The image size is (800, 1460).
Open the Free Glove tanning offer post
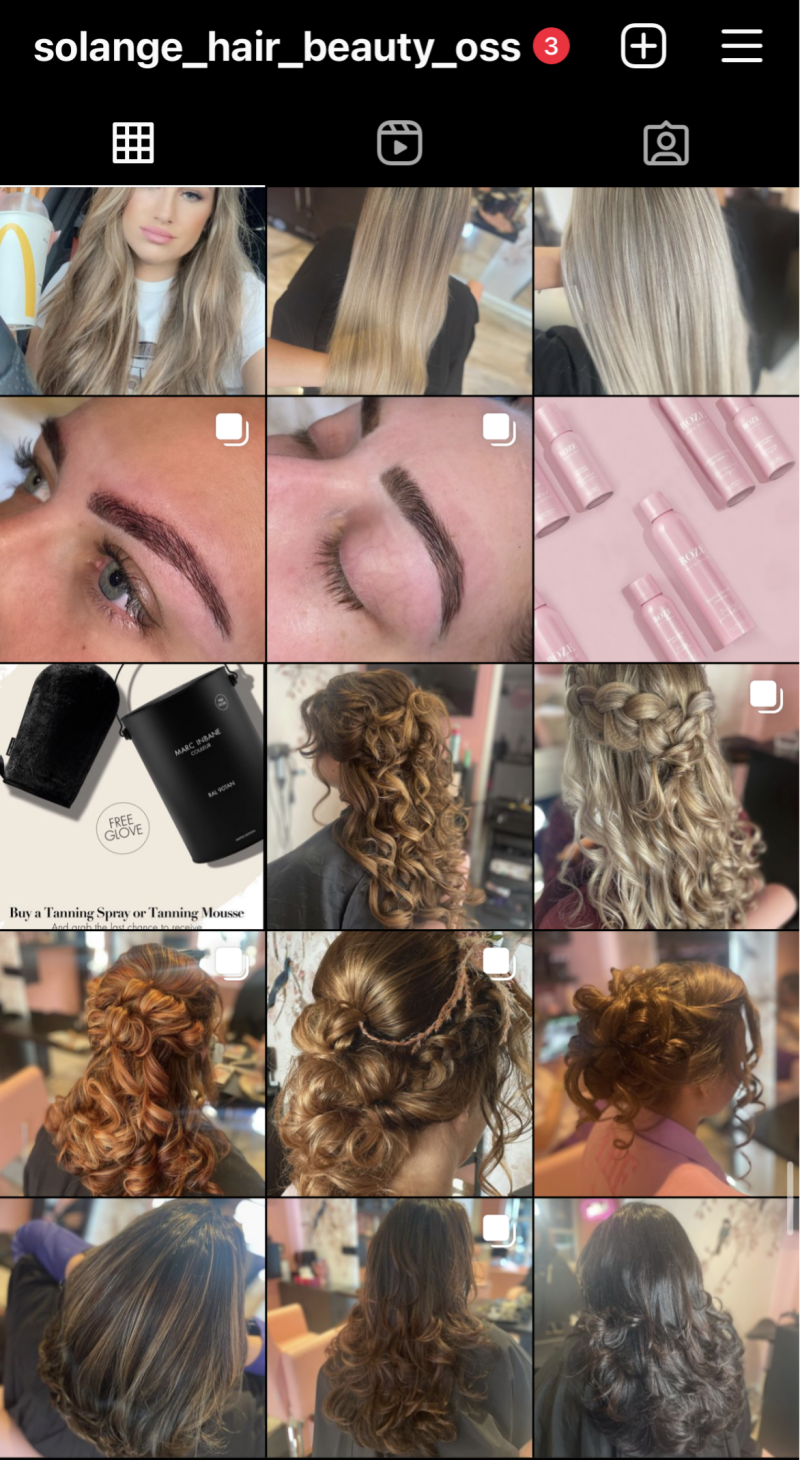tap(132, 796)
